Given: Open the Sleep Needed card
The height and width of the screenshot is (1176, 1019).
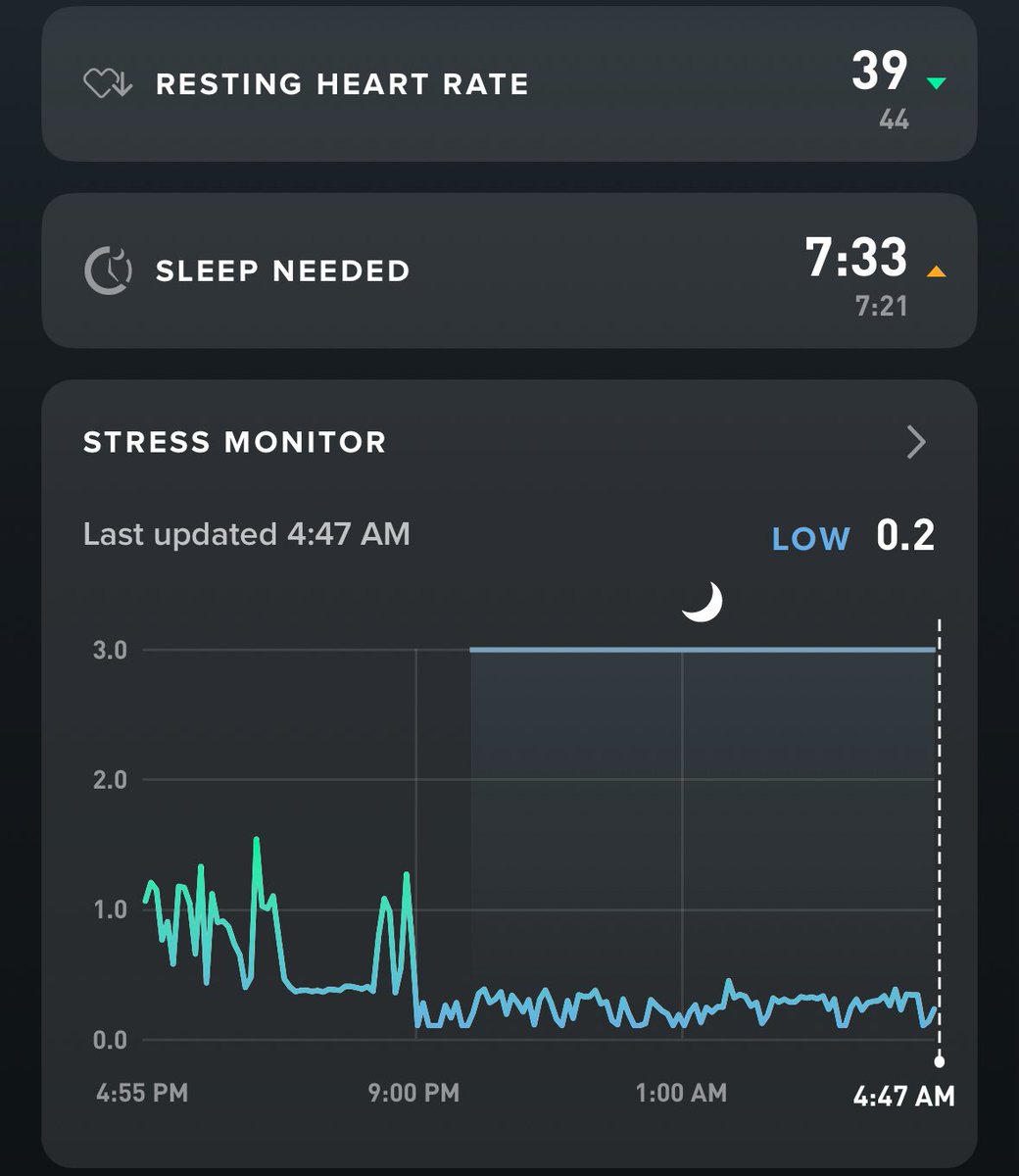Looking at the screenshot, I should click(509, 270).
